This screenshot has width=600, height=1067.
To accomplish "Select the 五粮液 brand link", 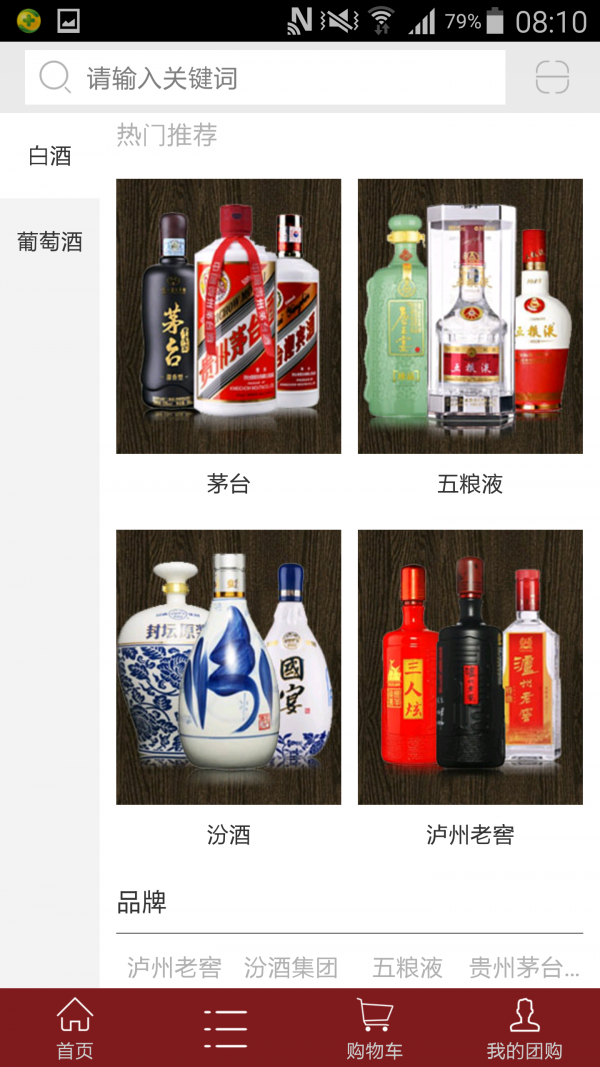I will tap(407, 967).
